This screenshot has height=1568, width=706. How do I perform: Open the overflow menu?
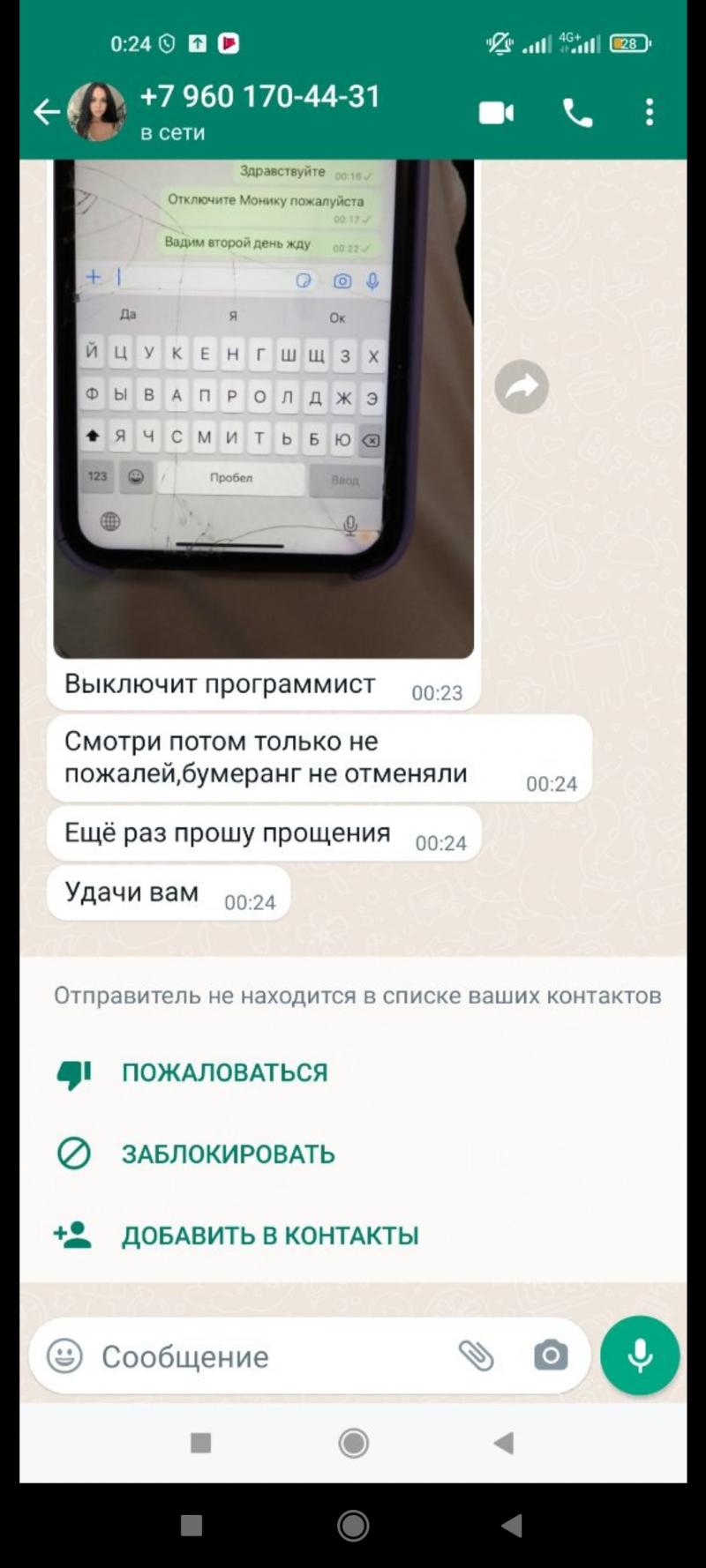click(x=650, y=112)
